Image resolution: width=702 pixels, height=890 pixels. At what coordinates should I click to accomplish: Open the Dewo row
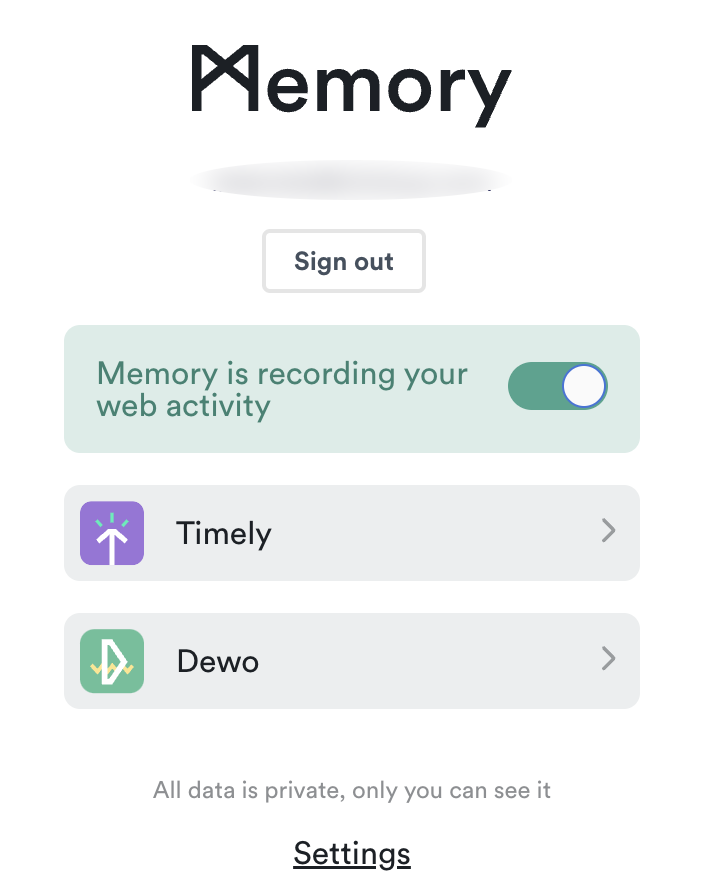(351, 661)
